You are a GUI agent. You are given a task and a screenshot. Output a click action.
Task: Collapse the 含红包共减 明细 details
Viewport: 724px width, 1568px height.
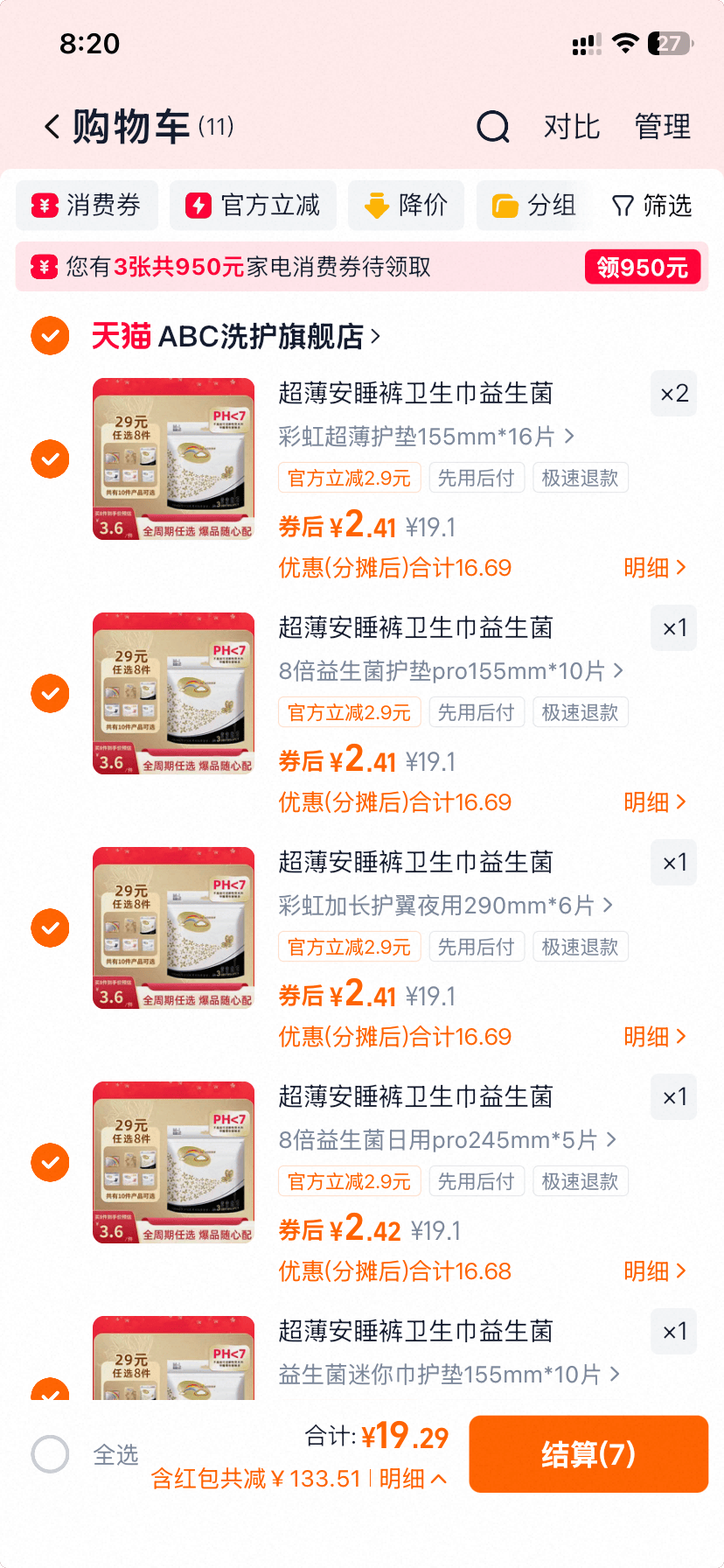pos(413,1479)
